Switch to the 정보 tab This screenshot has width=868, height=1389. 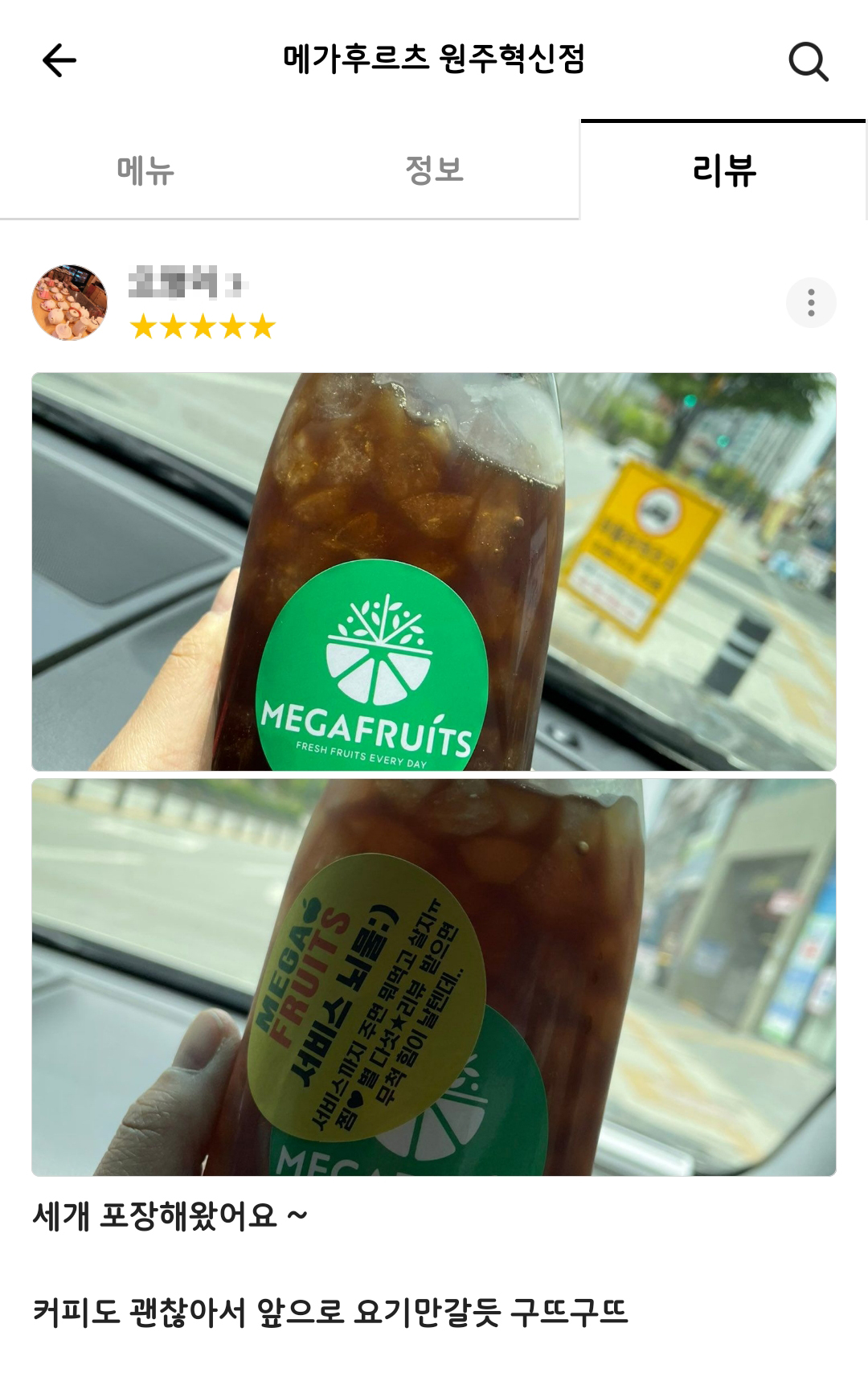coord(434,170)
